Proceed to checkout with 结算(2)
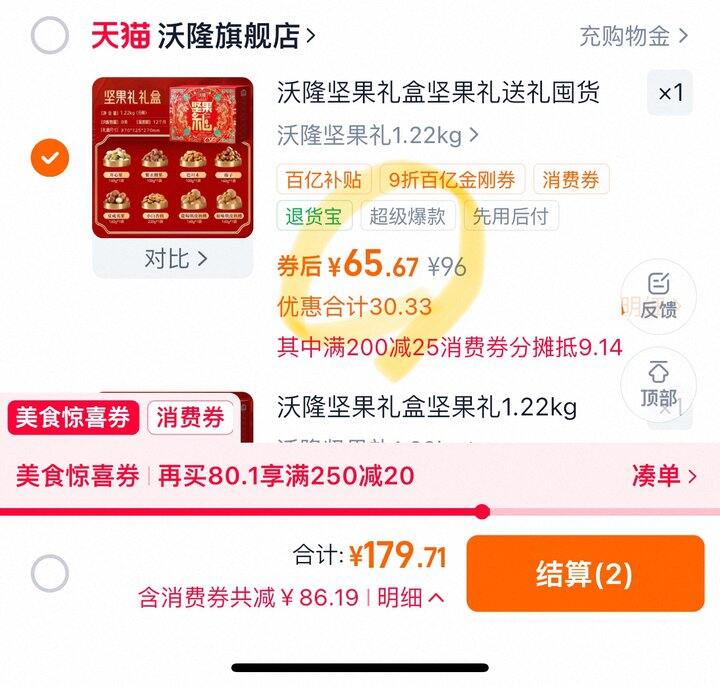720x686 pixels. click(585, 573)
